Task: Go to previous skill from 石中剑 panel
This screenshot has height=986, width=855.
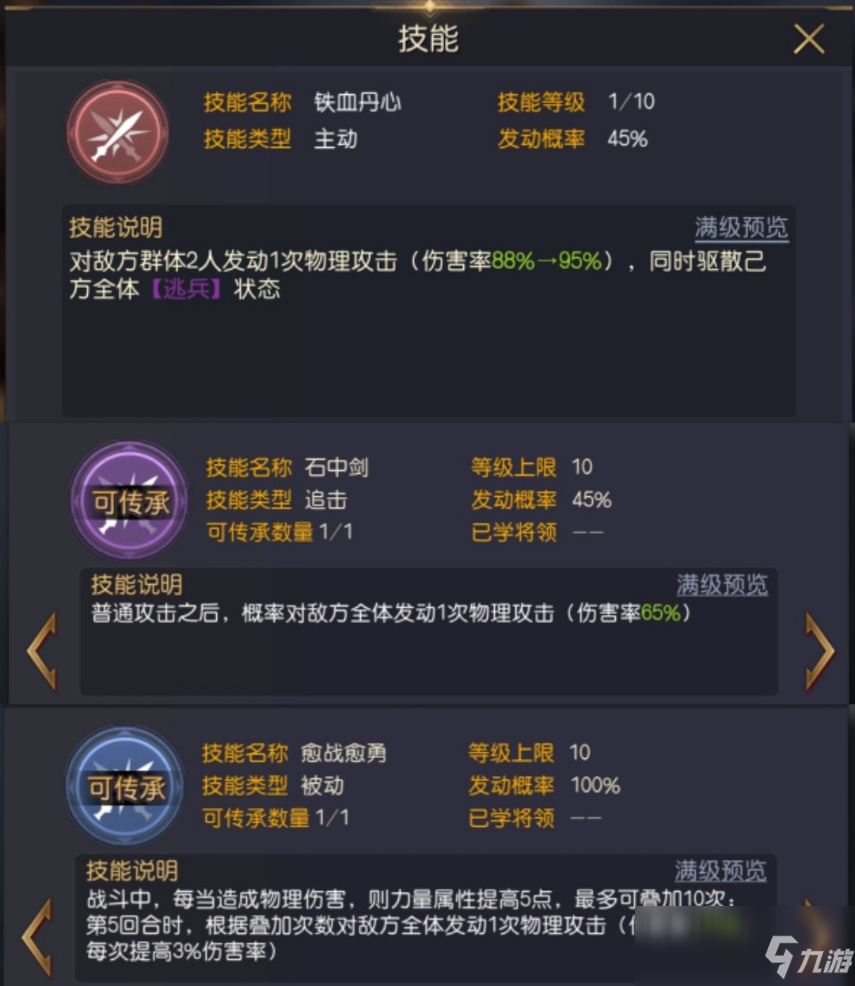Action: (42, 651)
